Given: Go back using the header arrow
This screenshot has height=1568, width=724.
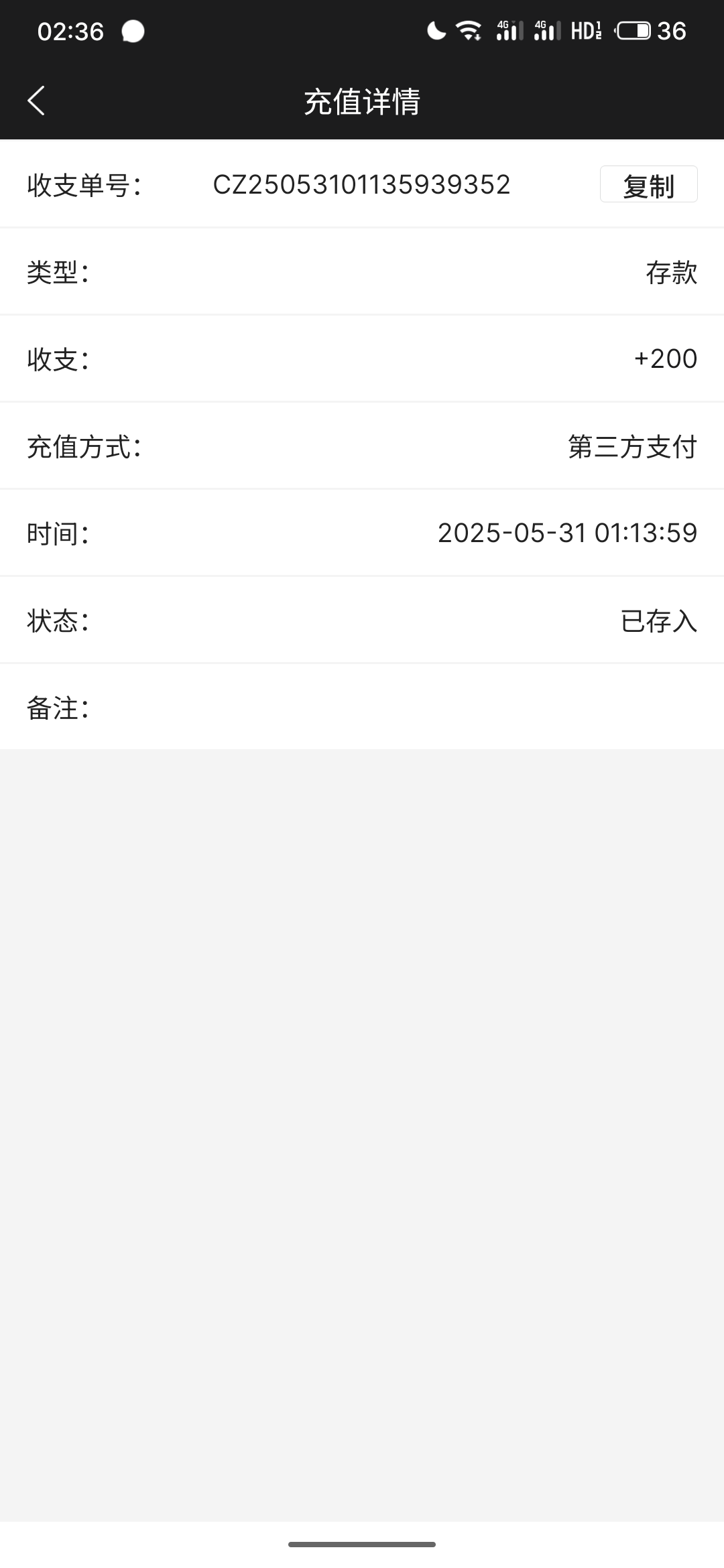Looking at the screenshot, I should click(37, 101).
